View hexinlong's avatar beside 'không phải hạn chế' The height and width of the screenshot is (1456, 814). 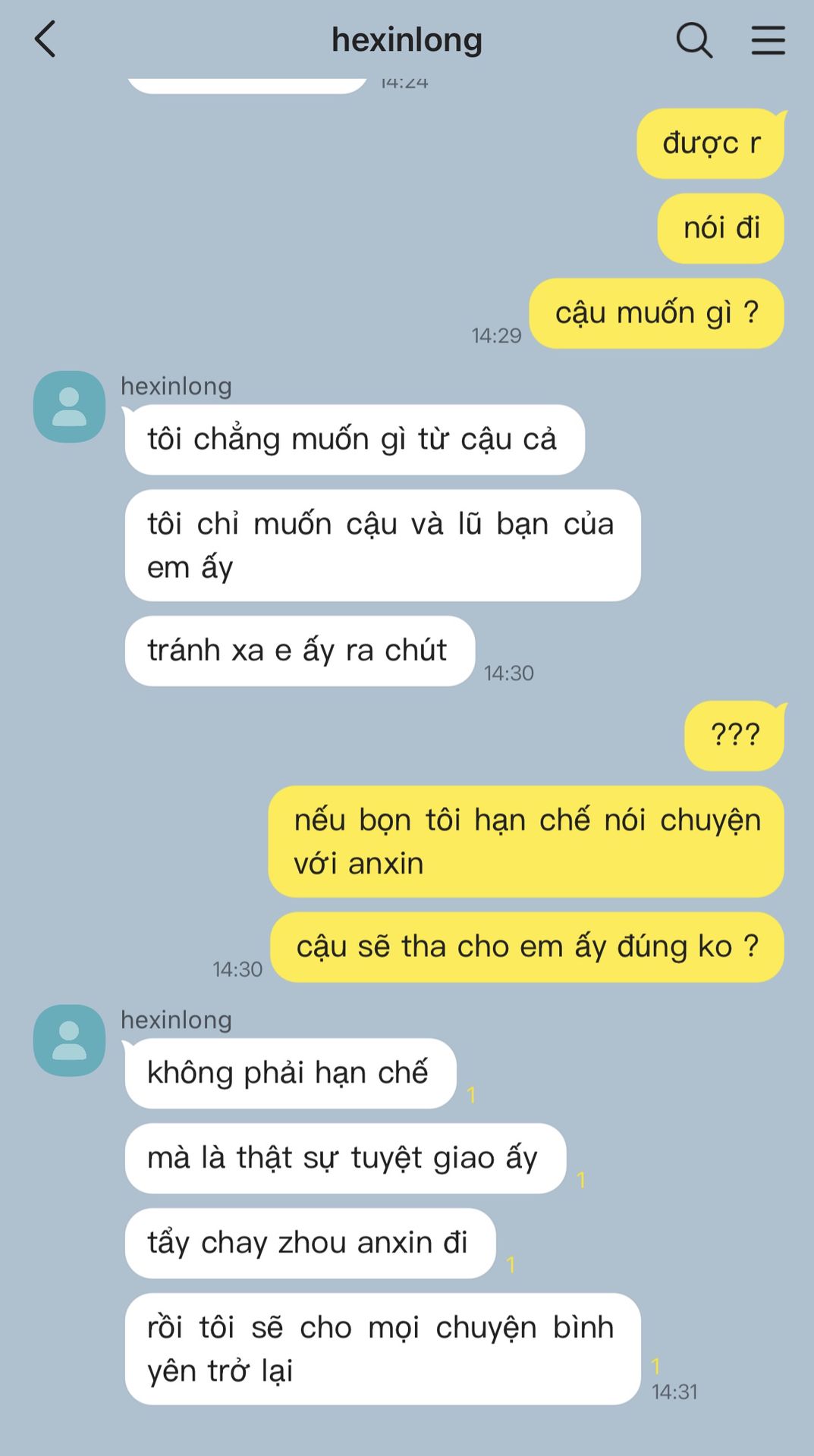coord(70,1040)
